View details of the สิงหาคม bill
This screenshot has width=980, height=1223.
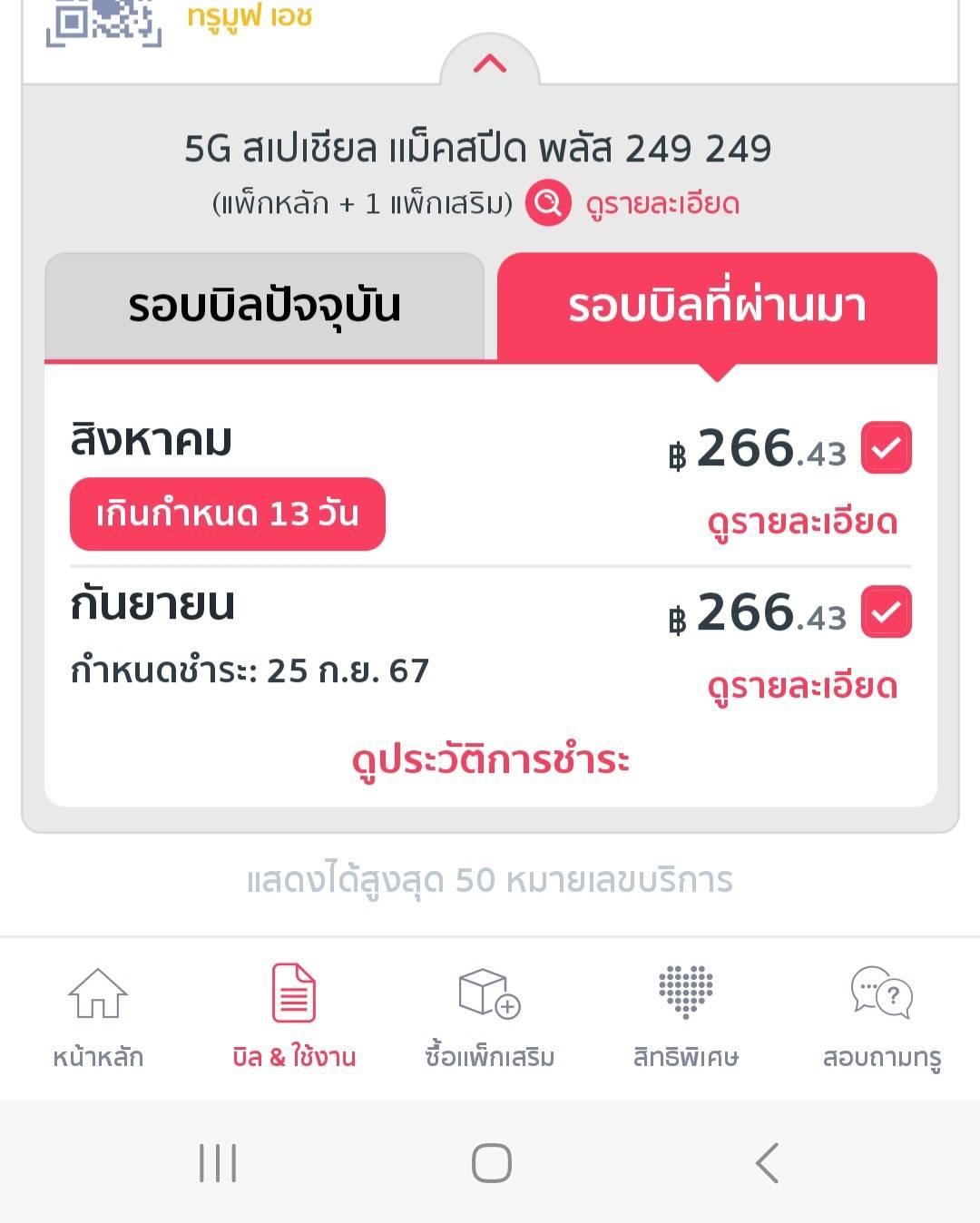point(802,523)
